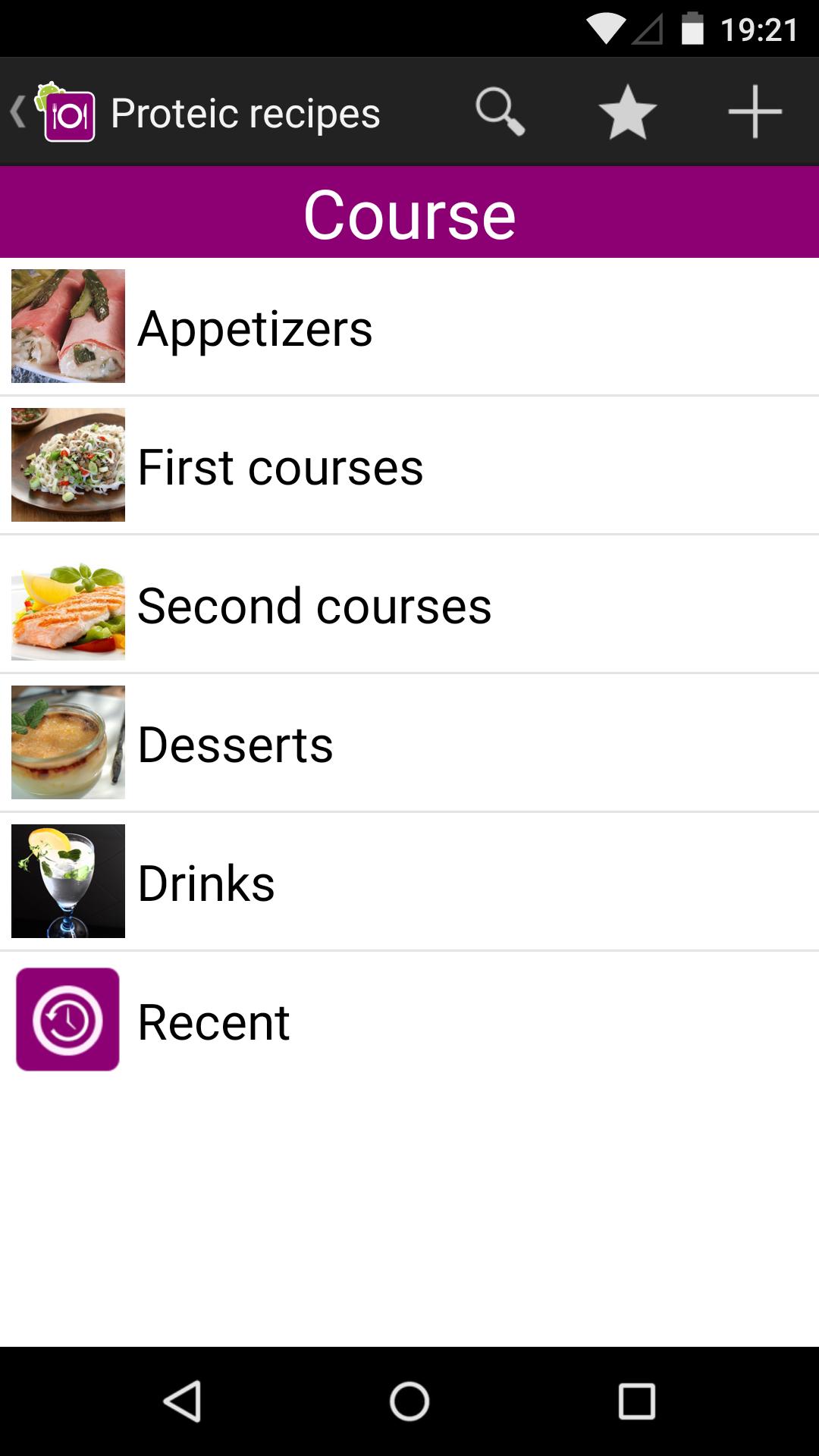Open favorites via the star icon
819x1456 pixels.
[628, 111]
